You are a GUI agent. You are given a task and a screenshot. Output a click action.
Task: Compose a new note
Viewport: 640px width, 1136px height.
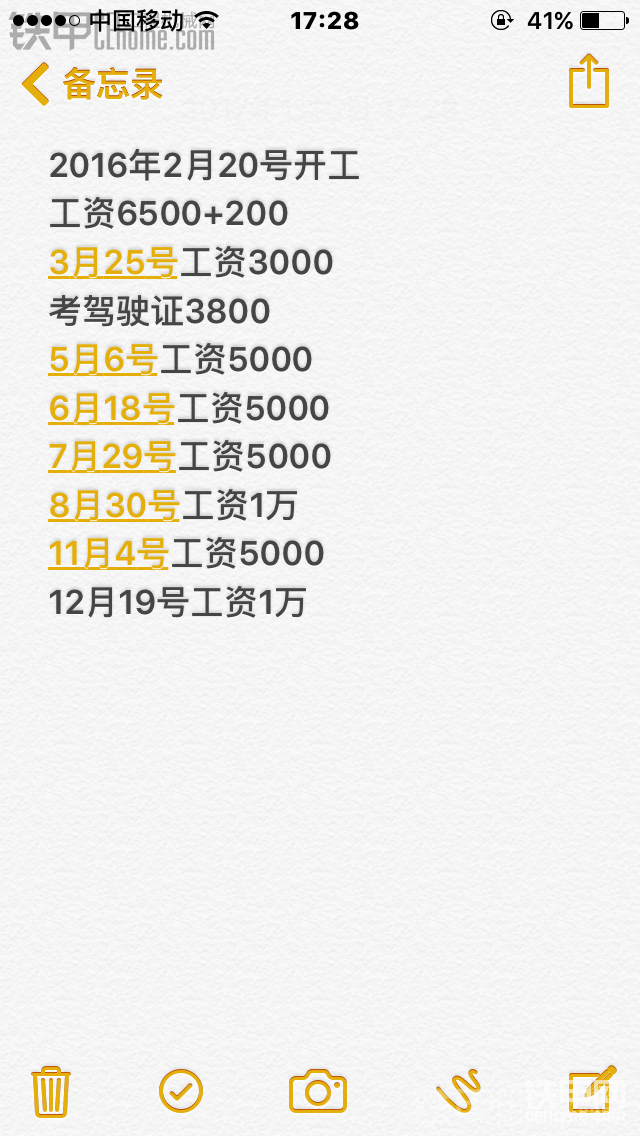coord(593,1089)
